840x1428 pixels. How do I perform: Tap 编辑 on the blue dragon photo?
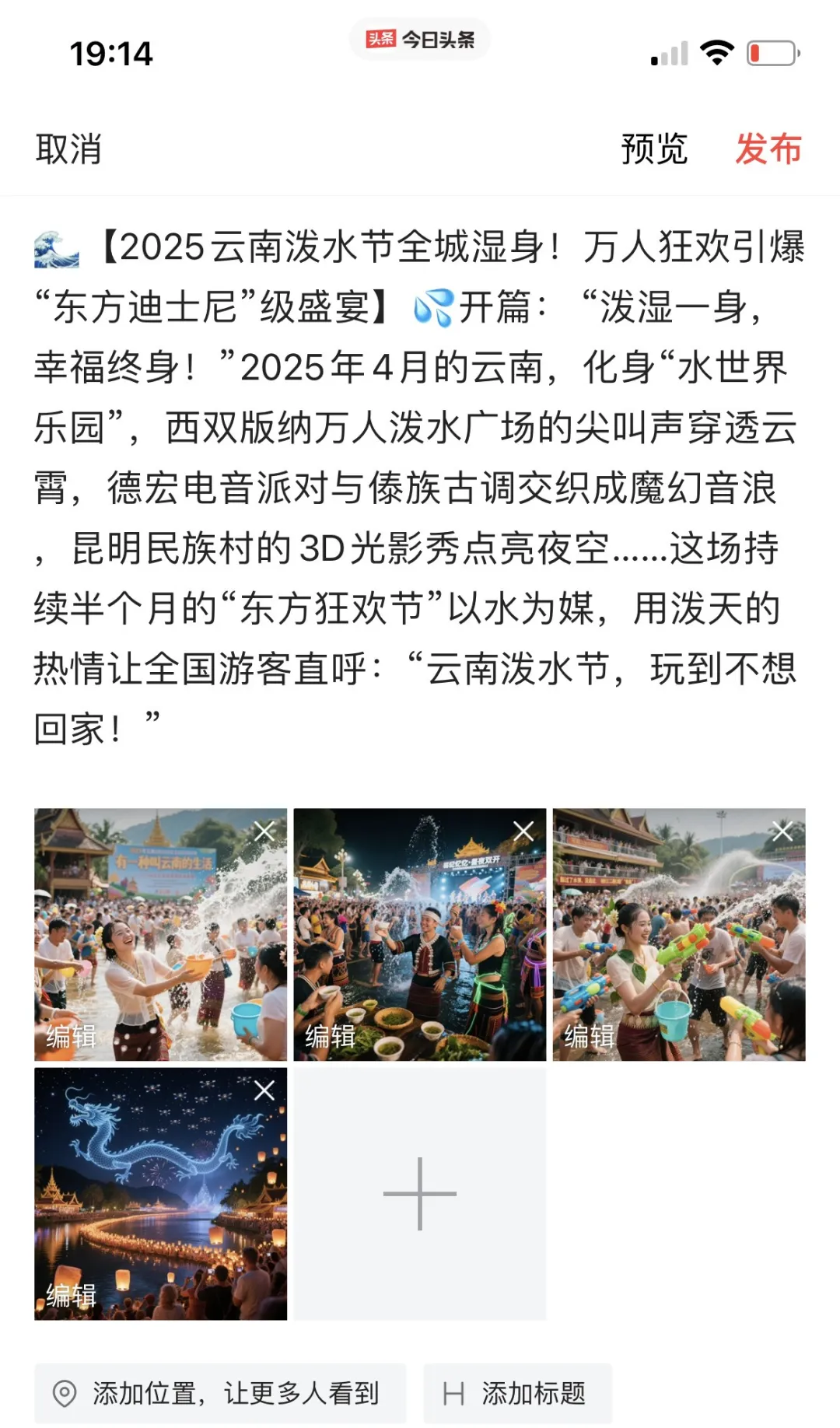coord(72,1295)
